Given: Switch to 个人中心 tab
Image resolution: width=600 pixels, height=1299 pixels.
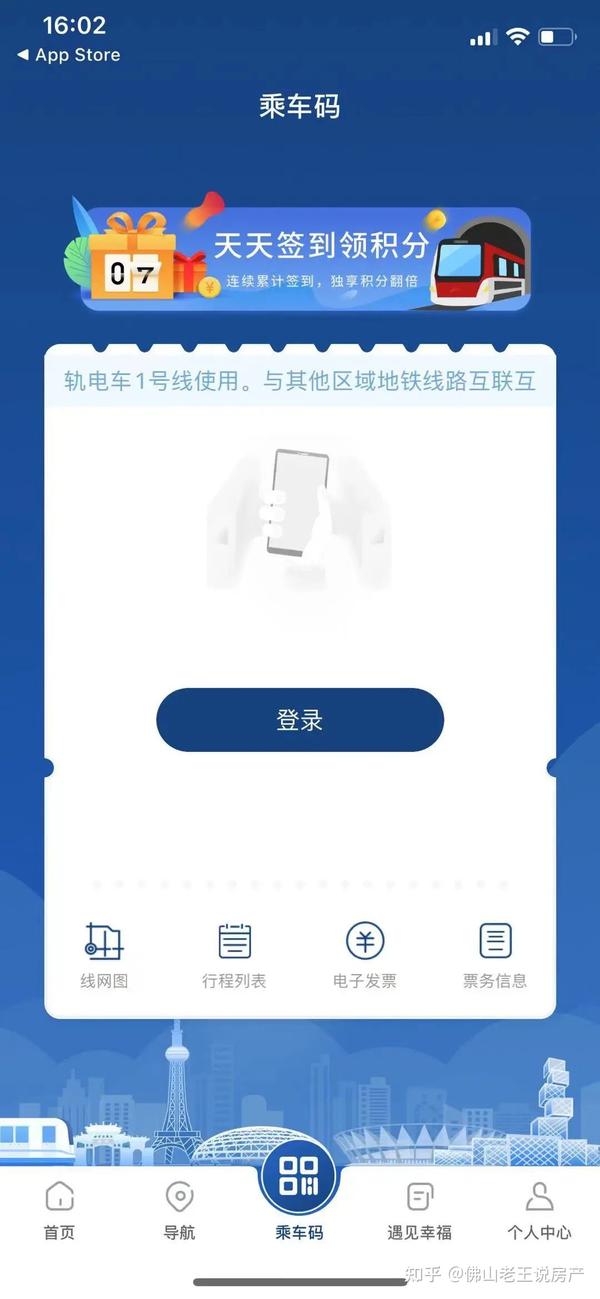Looking at the screenshot, I should 539,1209.
